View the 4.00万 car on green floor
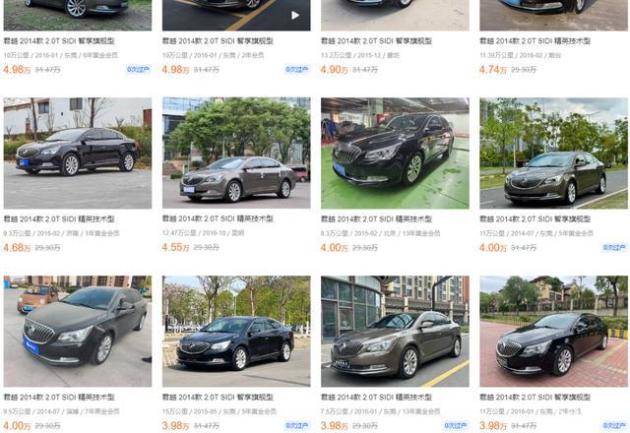 (394, 152)
